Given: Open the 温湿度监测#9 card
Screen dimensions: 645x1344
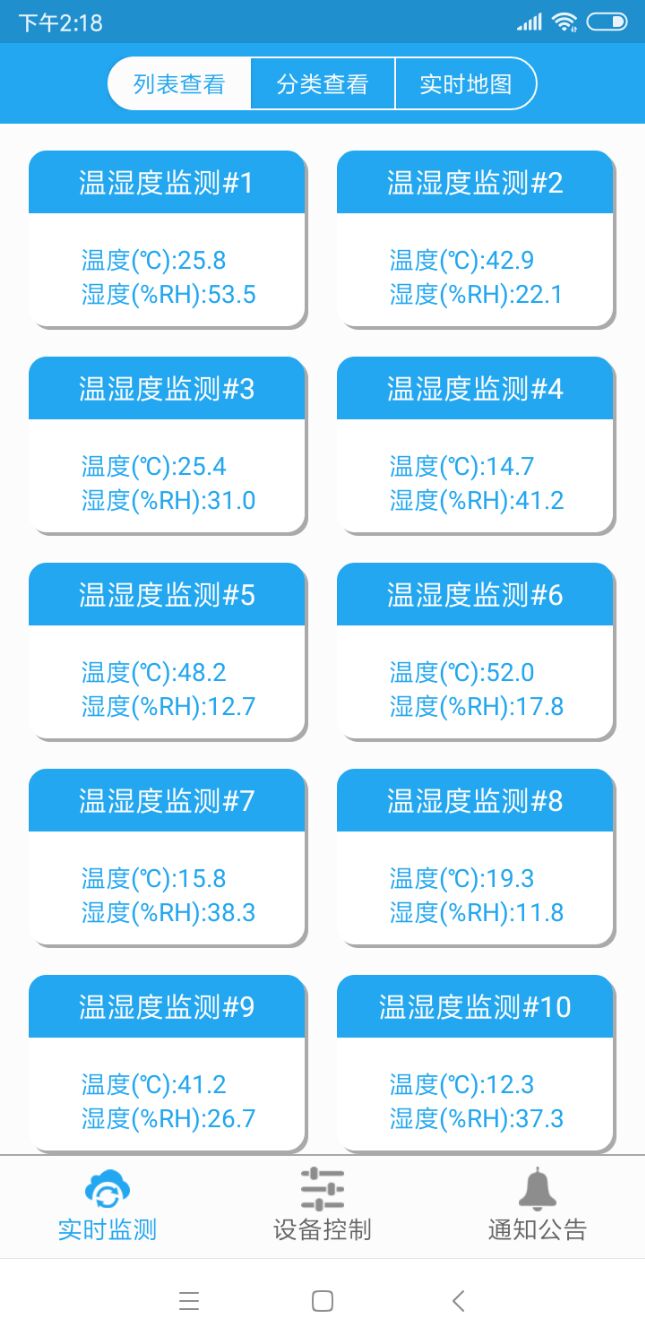Looking at the screenshot, I should pyautogui.click(x=167, y=1062).
